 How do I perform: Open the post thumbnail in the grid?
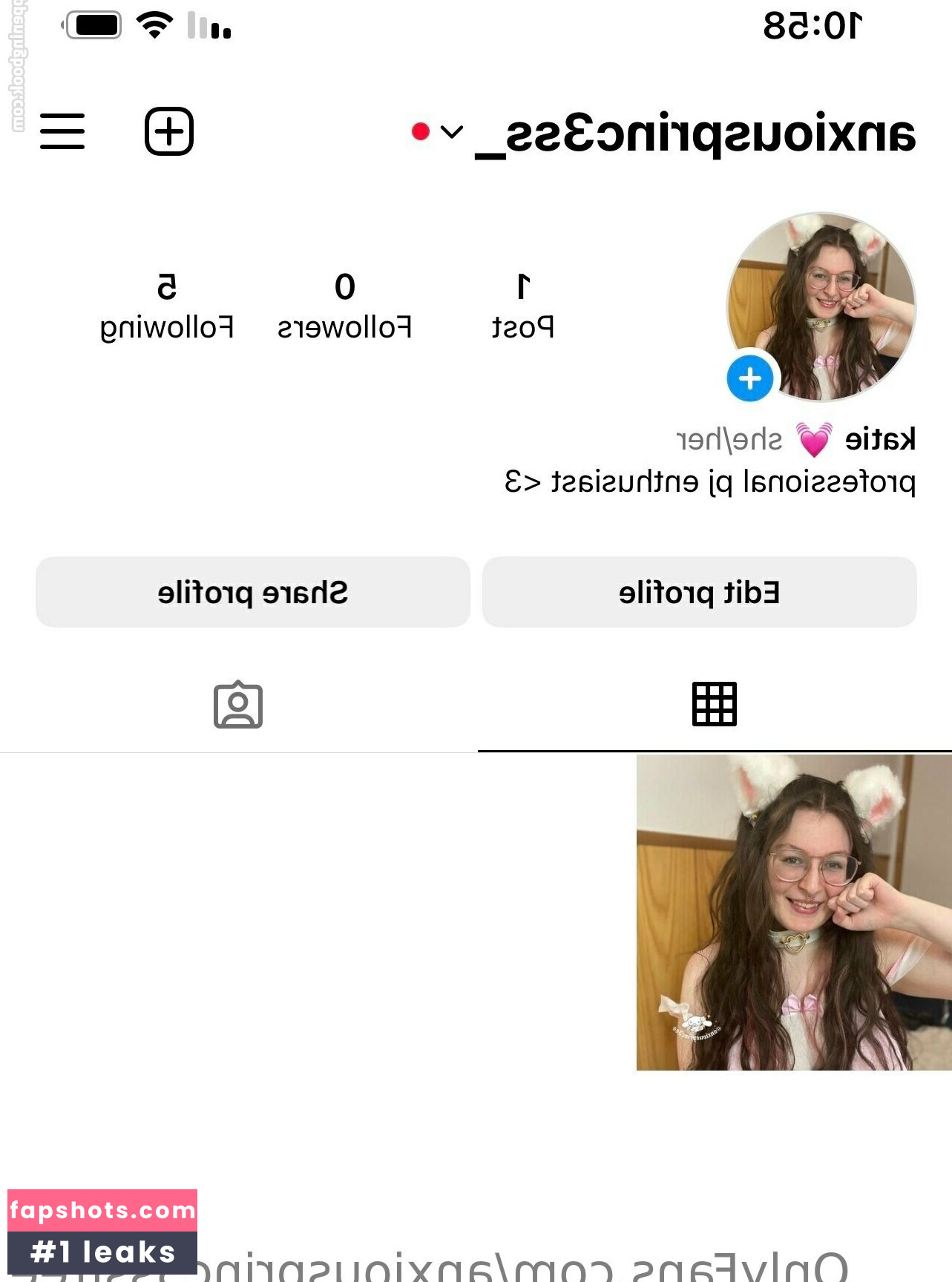[x=793, y=913]
